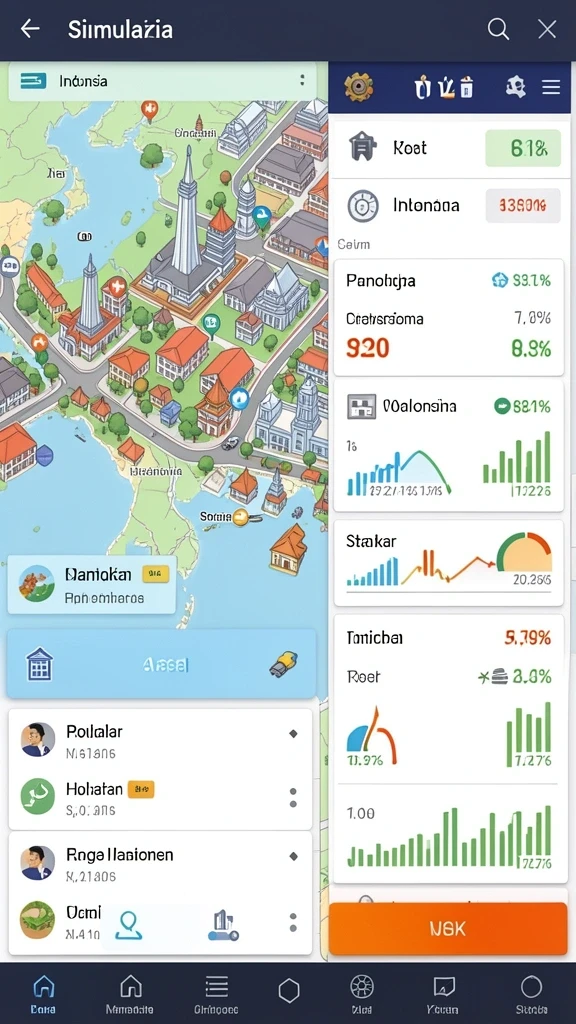Go back using the top-left arrow
Screen dimensions: 576x1024
coord(30,29)
